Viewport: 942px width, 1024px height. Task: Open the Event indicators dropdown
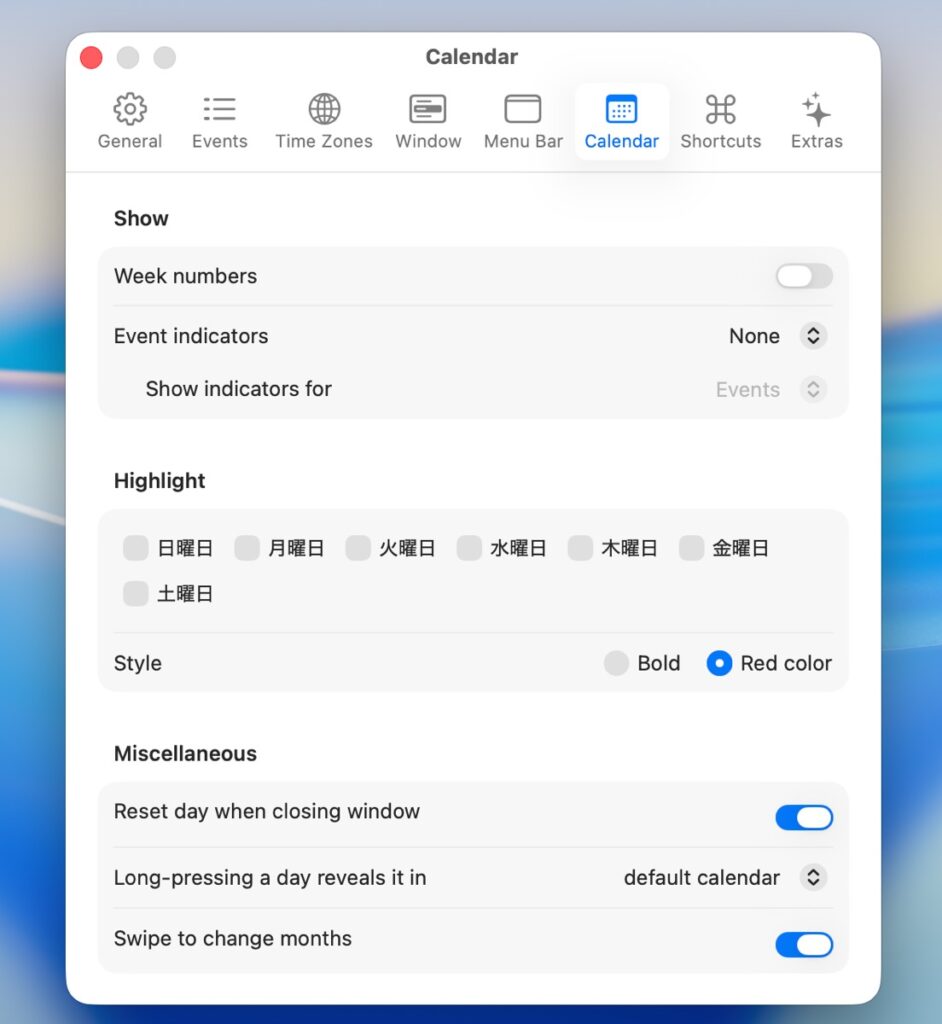[813, 336]
